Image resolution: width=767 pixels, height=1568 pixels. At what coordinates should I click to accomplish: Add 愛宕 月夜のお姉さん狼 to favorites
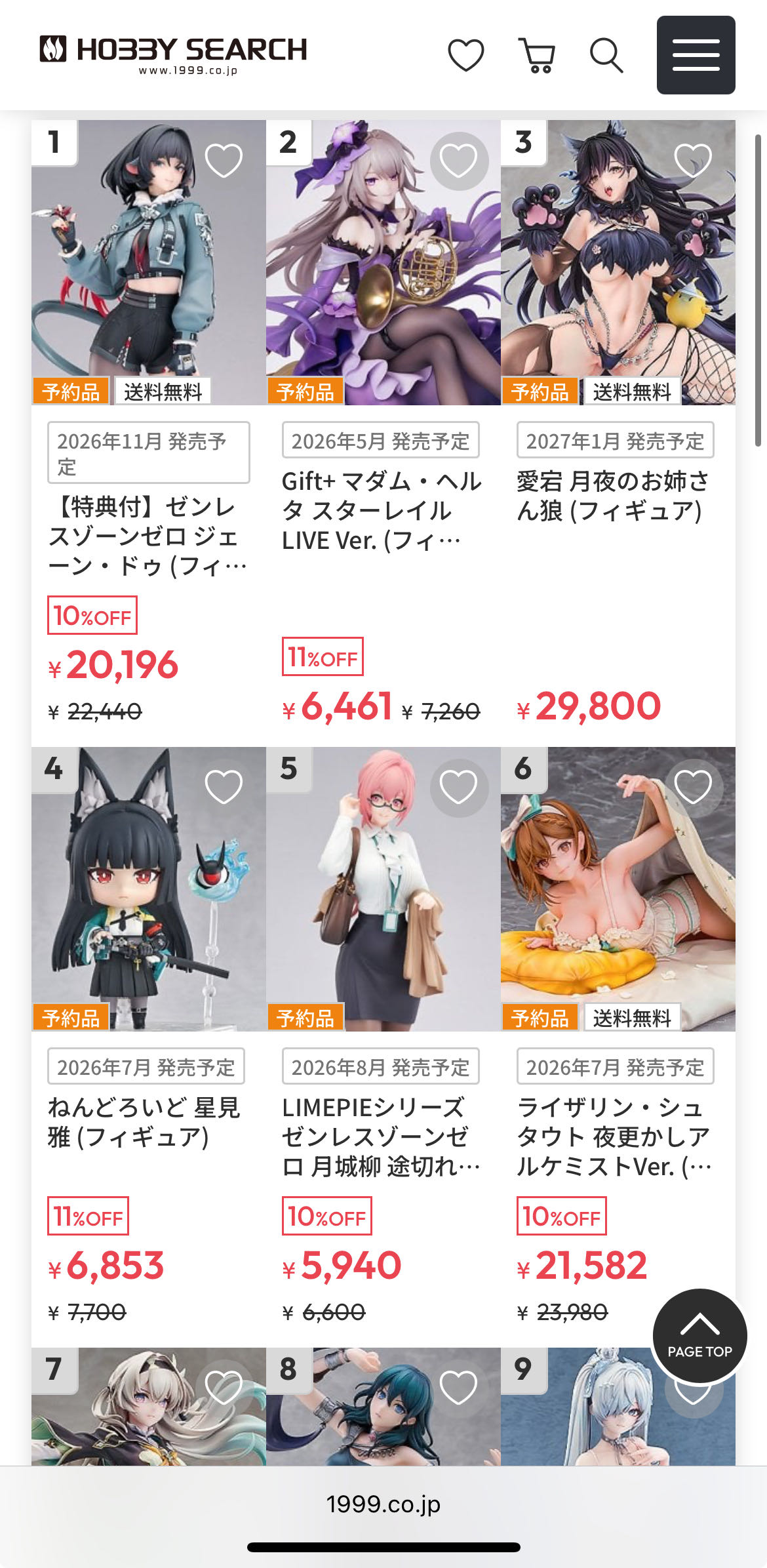(x=693, y=161)
